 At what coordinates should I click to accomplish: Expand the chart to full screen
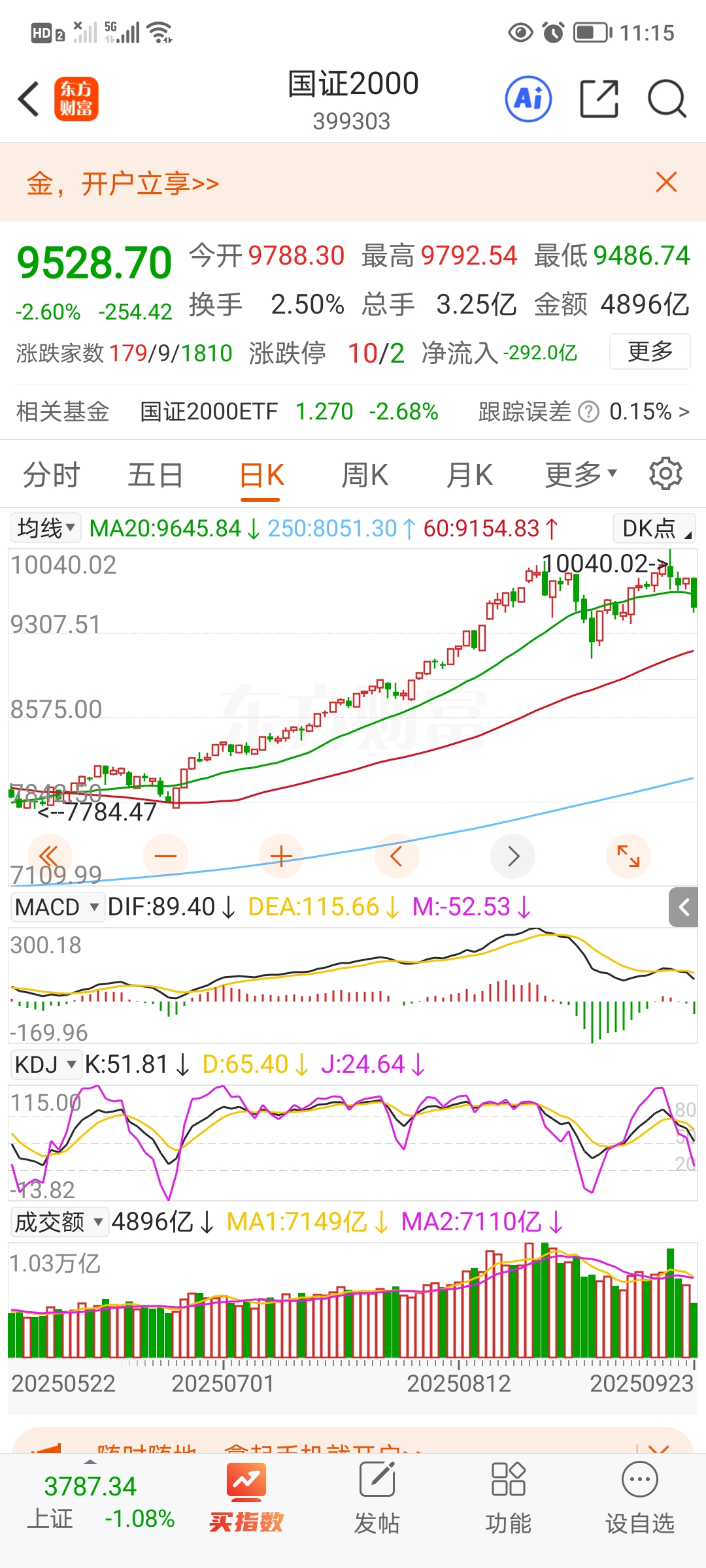(x=628, y=856)
